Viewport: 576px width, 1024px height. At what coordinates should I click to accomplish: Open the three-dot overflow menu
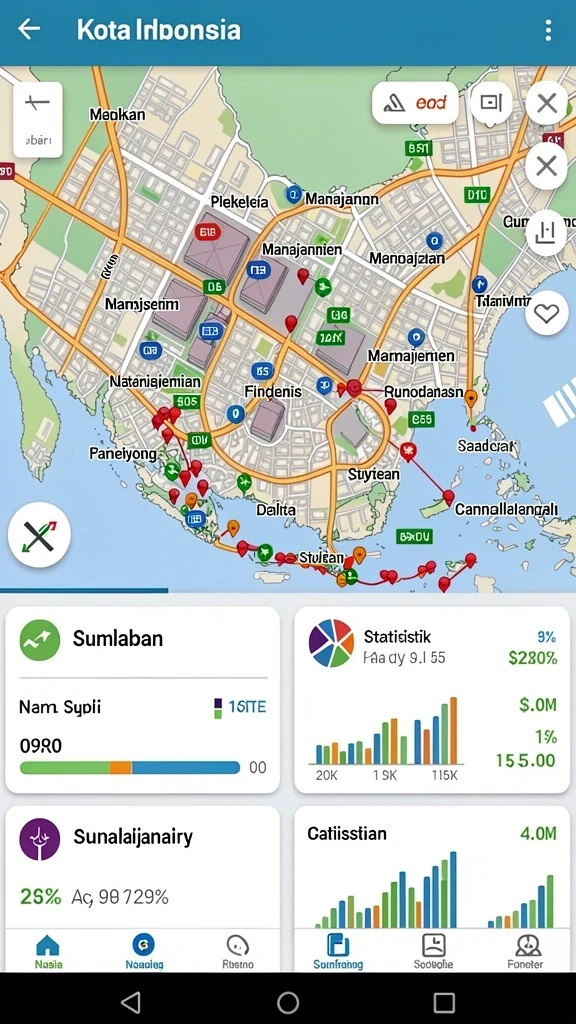point(548,30)
